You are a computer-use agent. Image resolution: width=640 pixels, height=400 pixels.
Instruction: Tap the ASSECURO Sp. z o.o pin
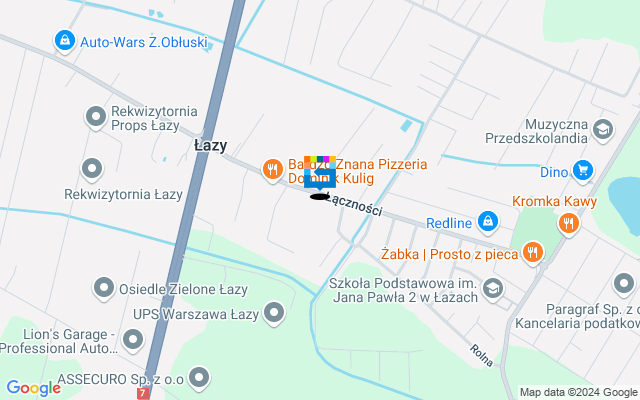tap(200, 378)
